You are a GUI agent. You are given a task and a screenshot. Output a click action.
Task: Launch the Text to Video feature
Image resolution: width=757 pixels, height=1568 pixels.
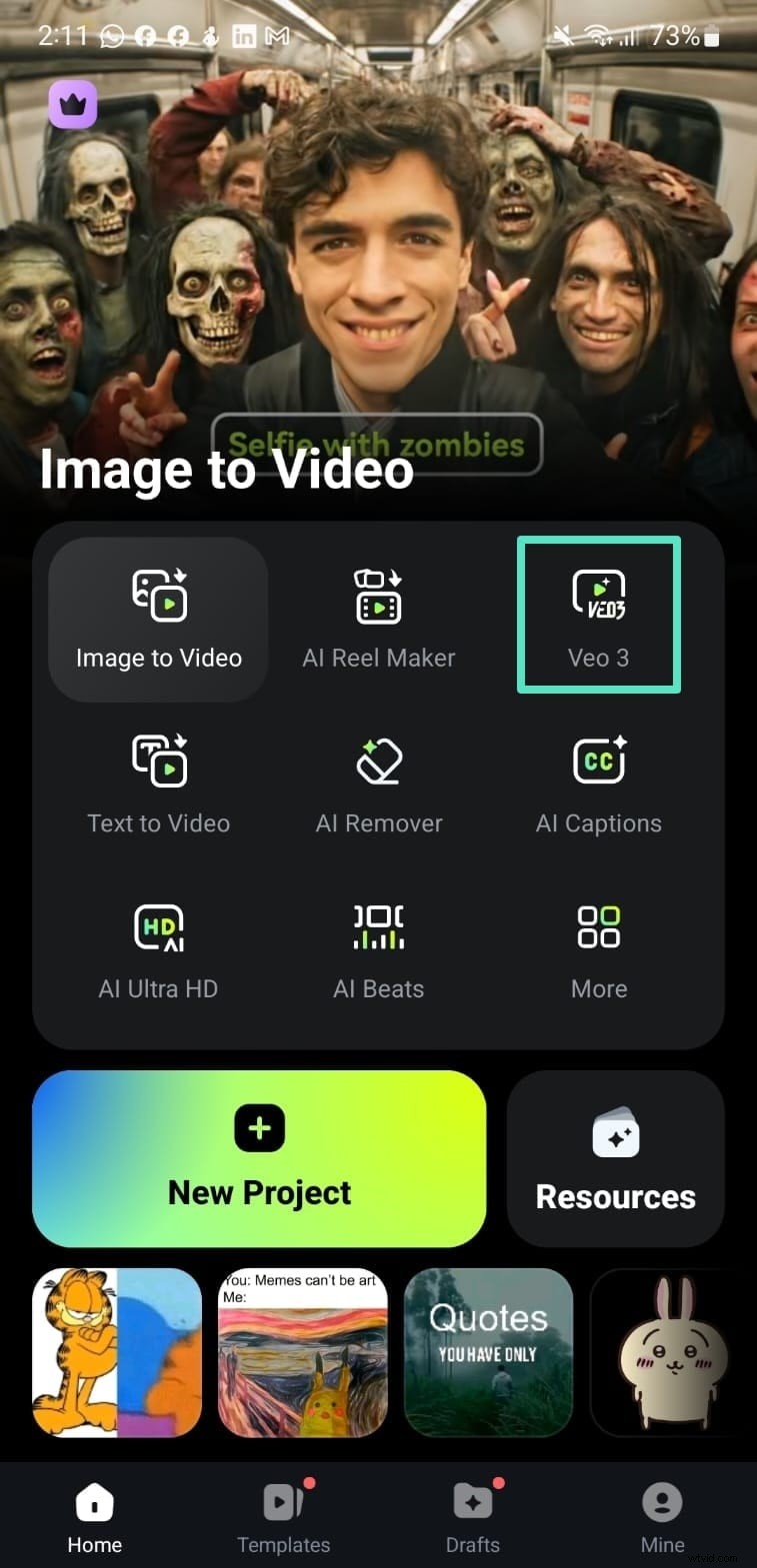[158, 784]
